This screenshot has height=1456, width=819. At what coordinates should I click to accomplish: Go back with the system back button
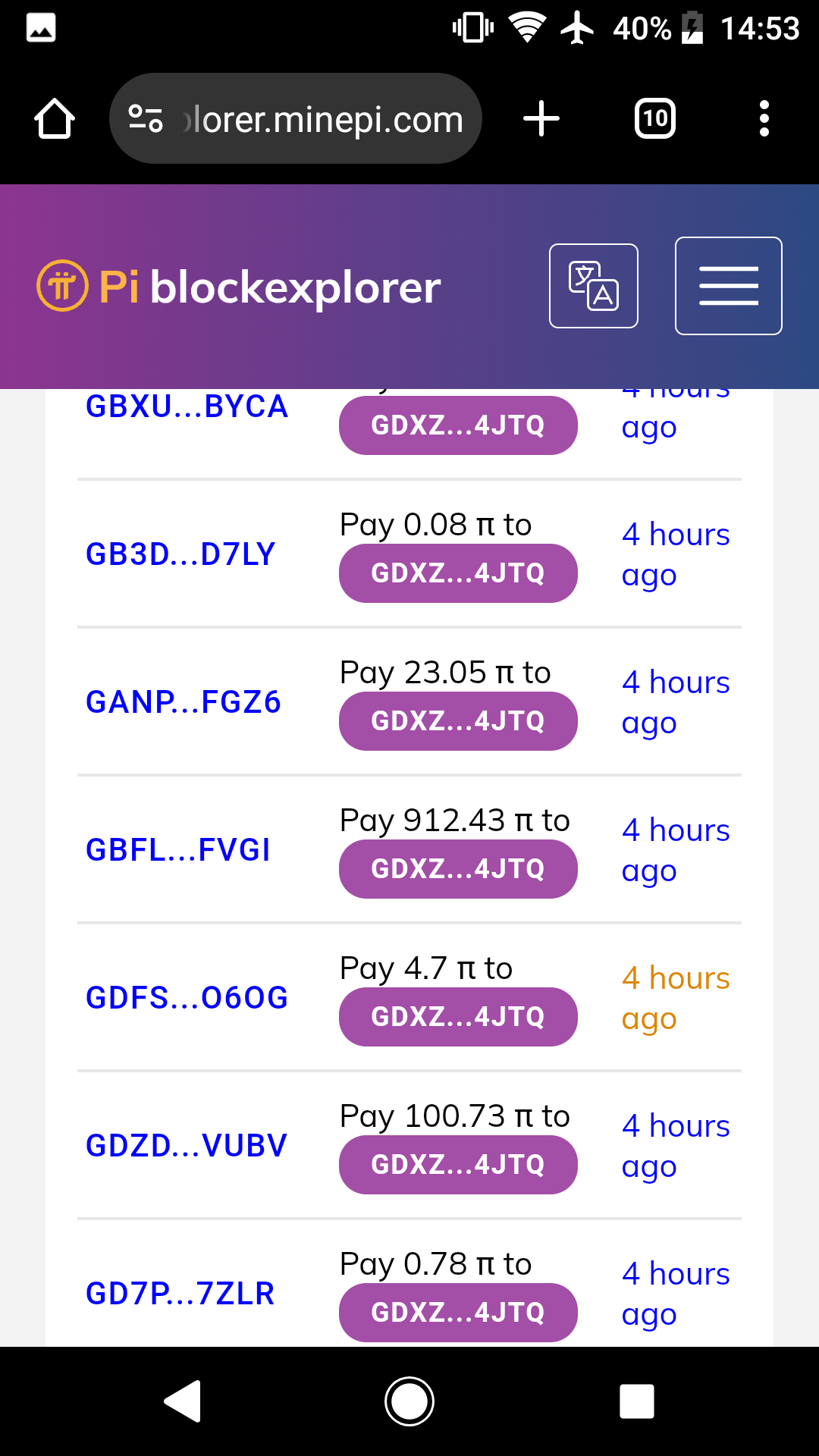point(182,1401)
